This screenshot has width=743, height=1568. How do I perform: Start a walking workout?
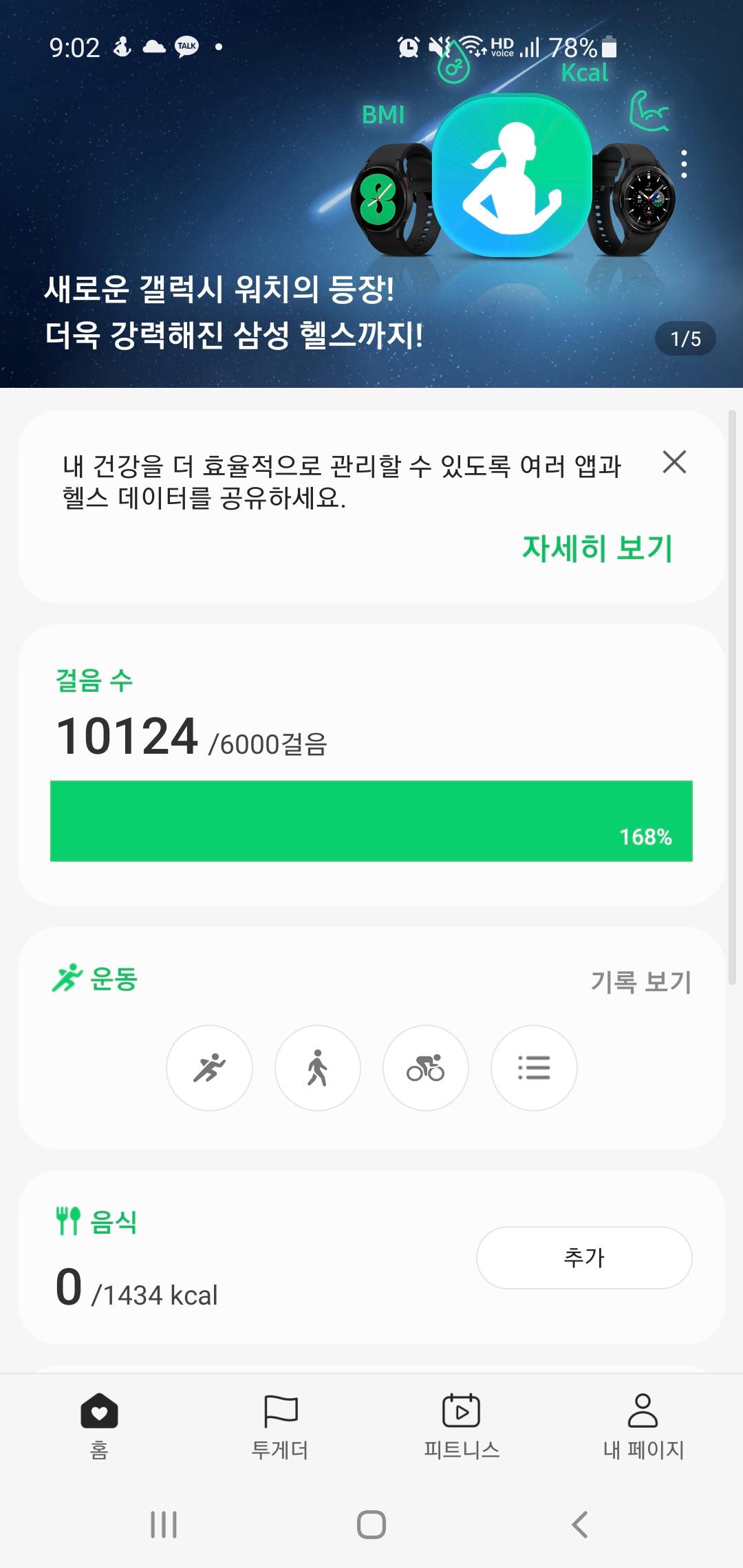[x=317, y=1068]
